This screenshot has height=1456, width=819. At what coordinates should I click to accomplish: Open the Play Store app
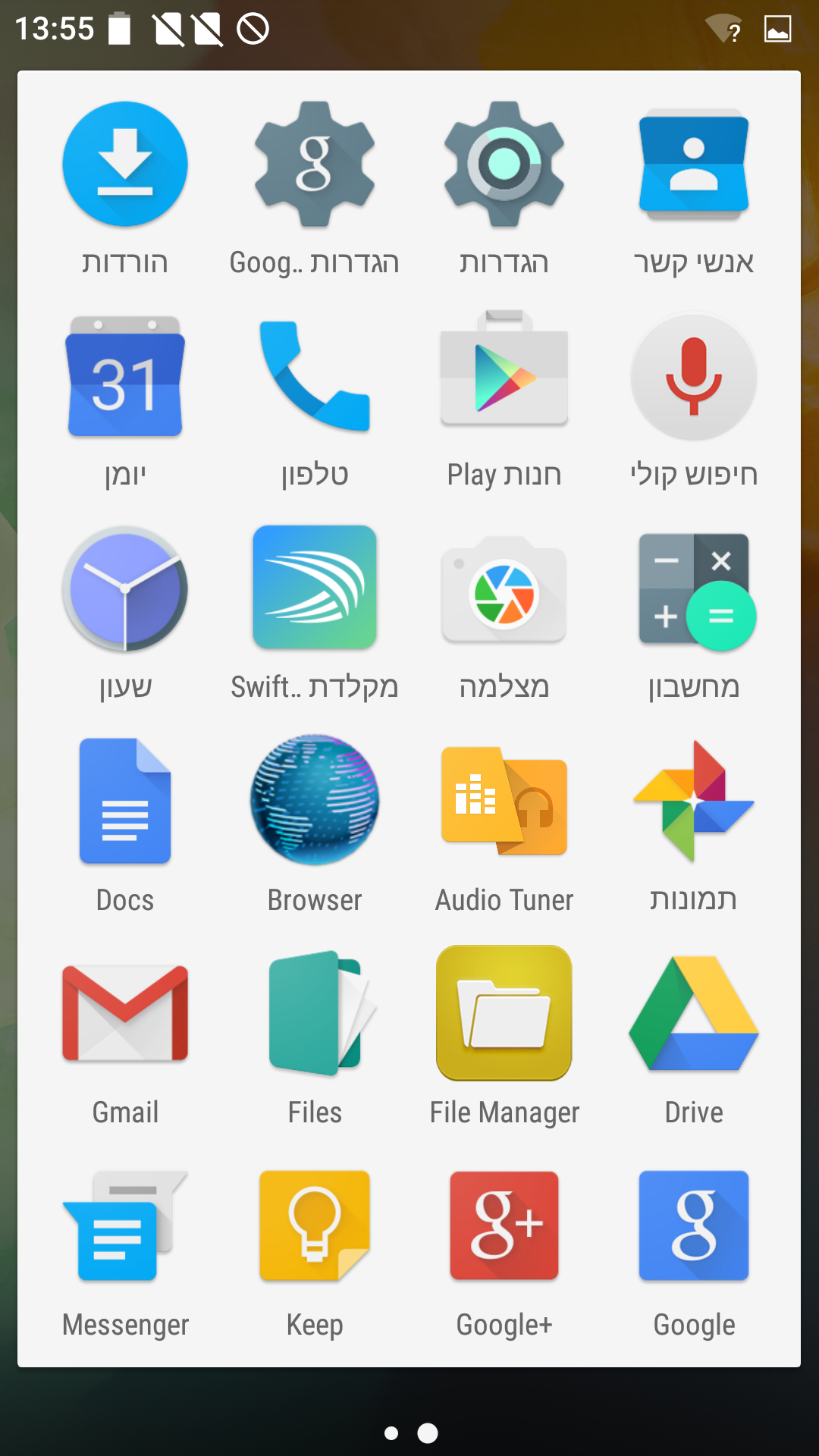pos(504,377)
